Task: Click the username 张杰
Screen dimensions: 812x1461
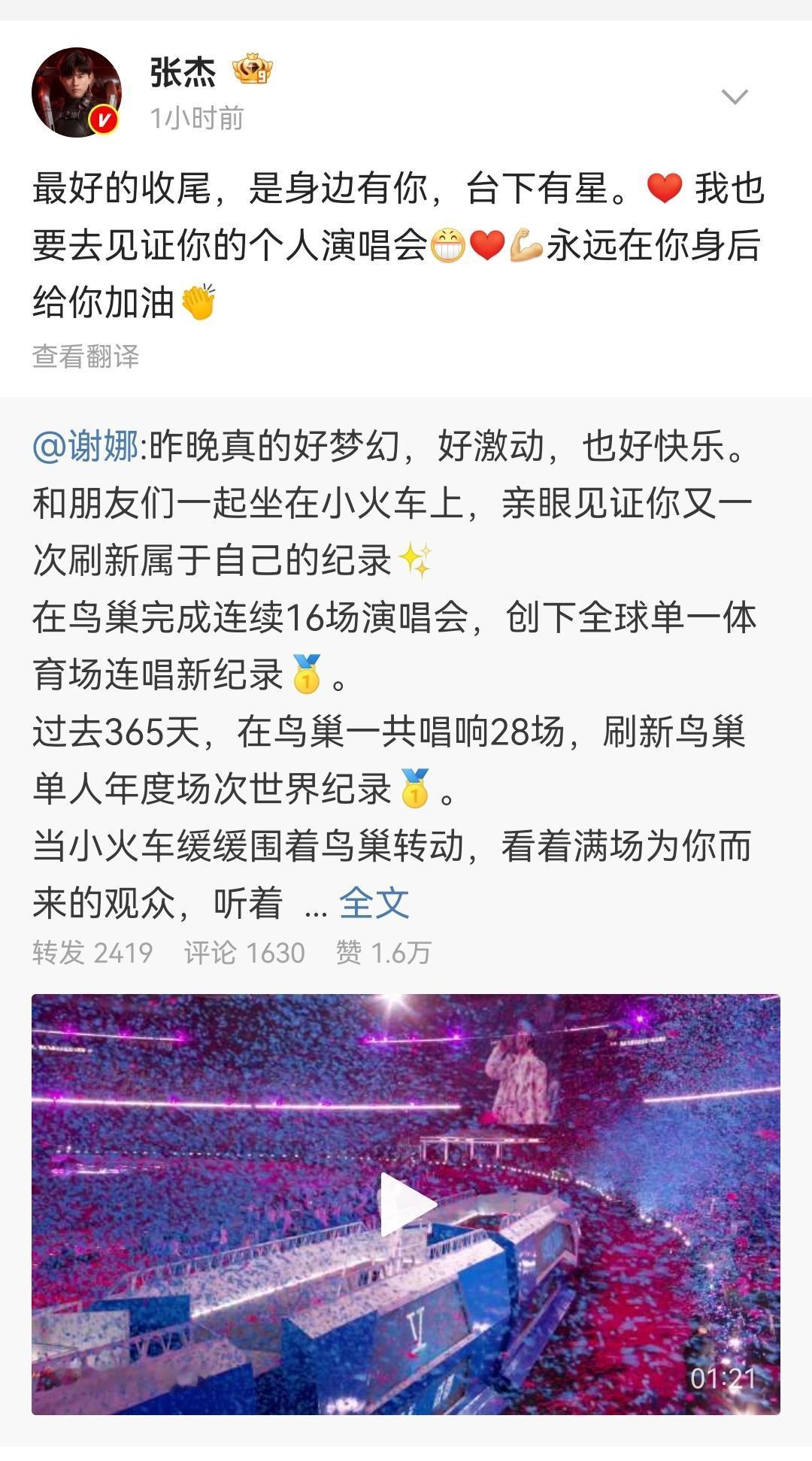Action: [184, 71]
